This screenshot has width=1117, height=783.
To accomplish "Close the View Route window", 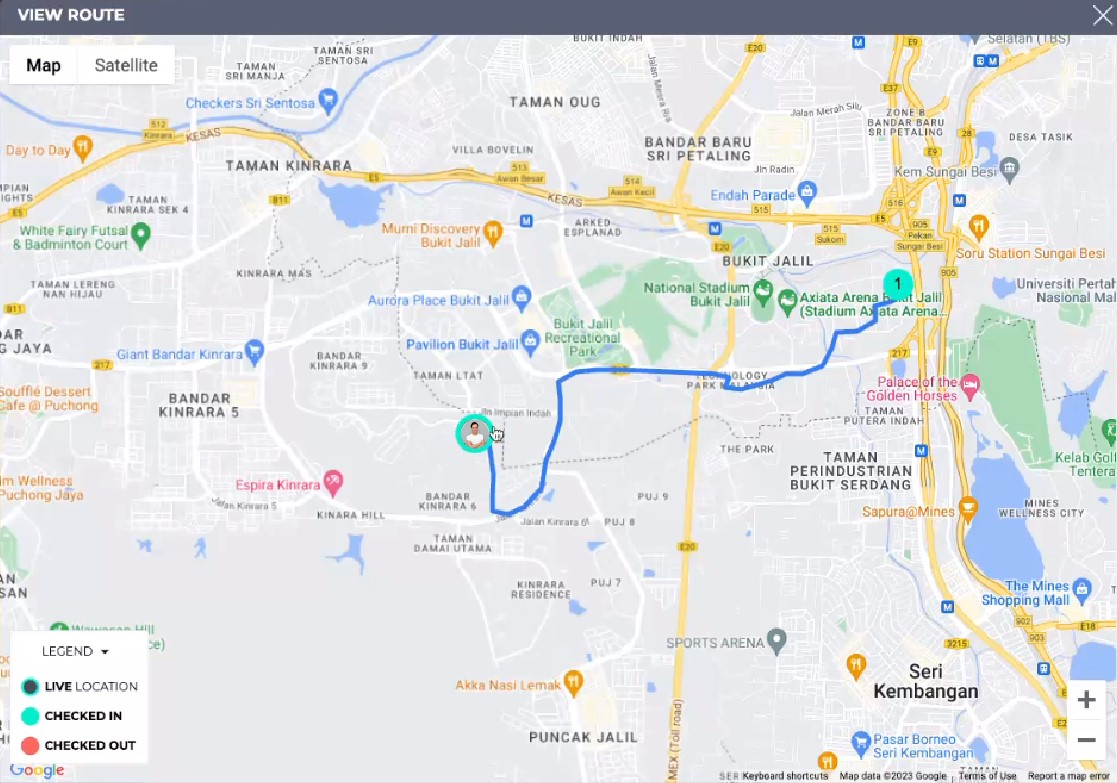I will click(1099, 15).
